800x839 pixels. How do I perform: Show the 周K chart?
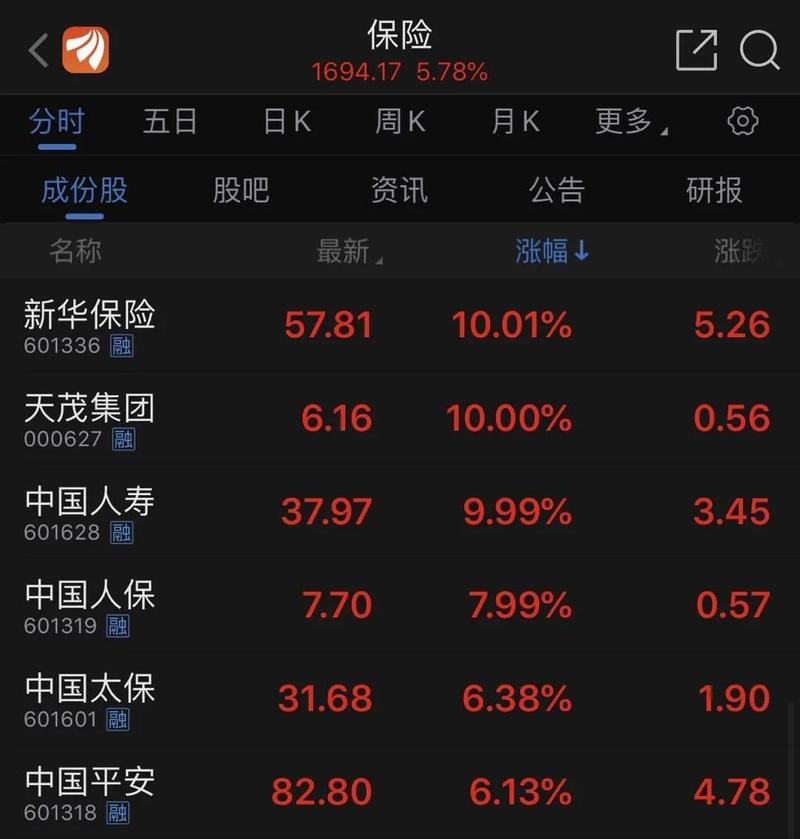[400, 122]
